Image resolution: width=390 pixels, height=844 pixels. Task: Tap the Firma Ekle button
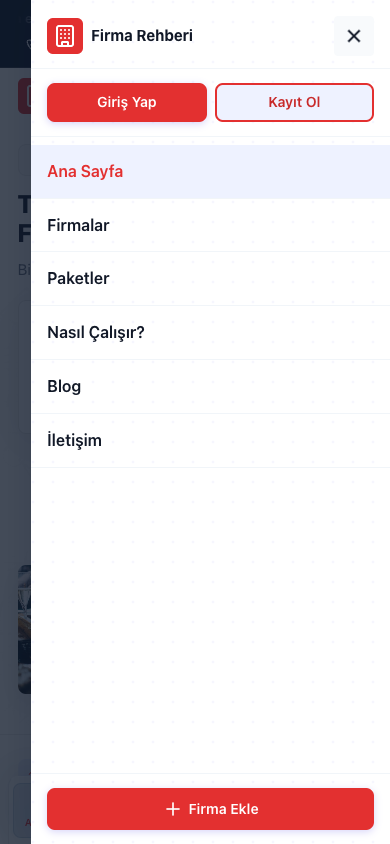(210, 809)
